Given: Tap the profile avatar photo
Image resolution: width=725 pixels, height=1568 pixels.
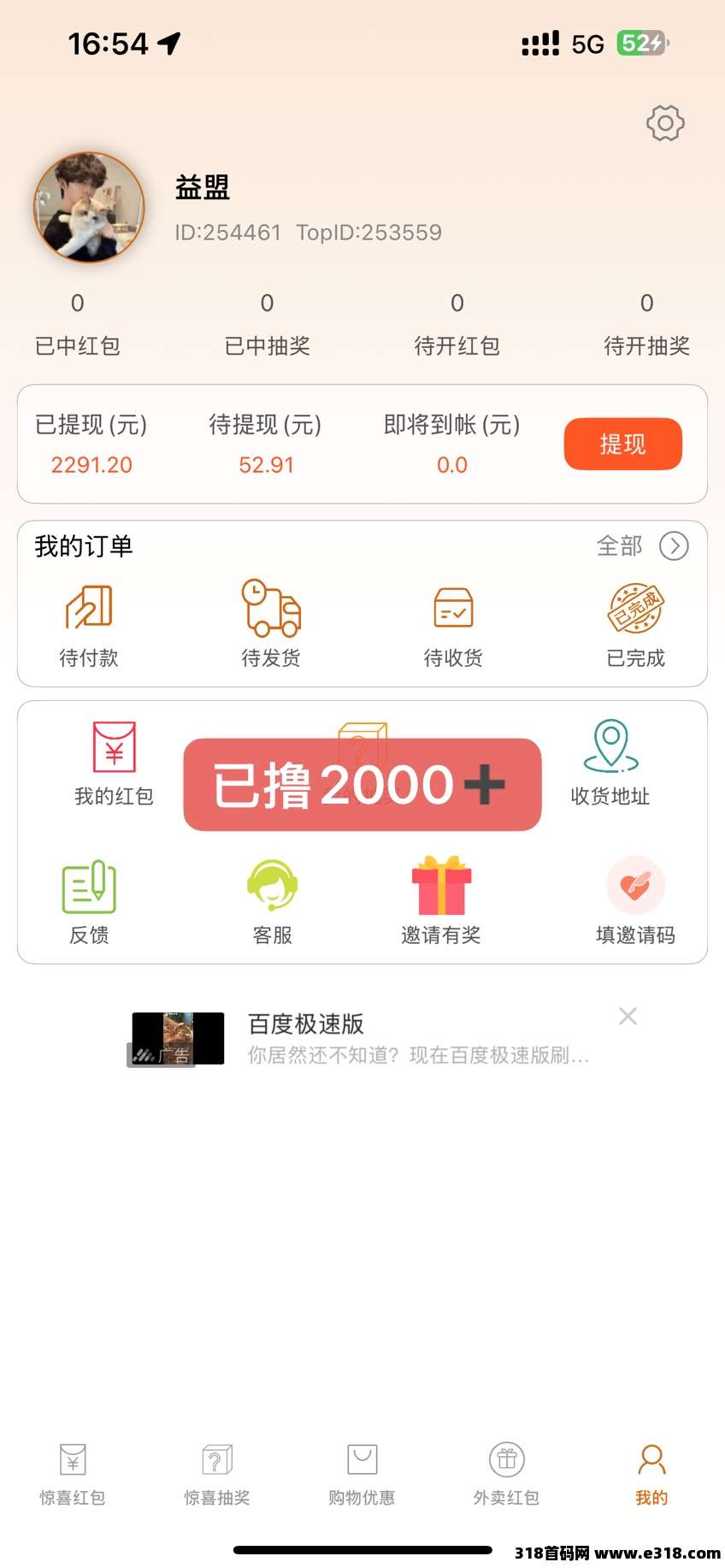Looking at the screenshot, I should pos(89,207).
